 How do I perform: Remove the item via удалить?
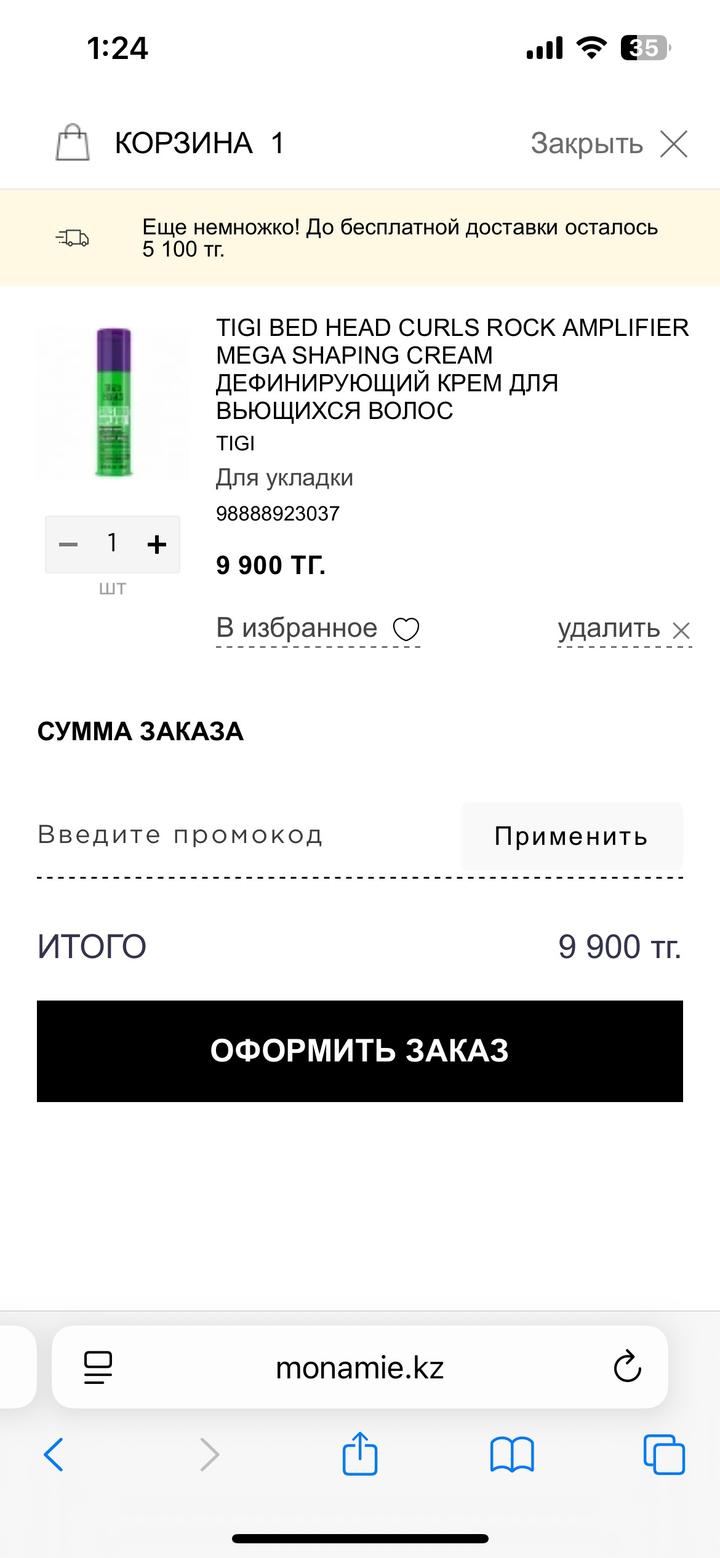[623, 629]
